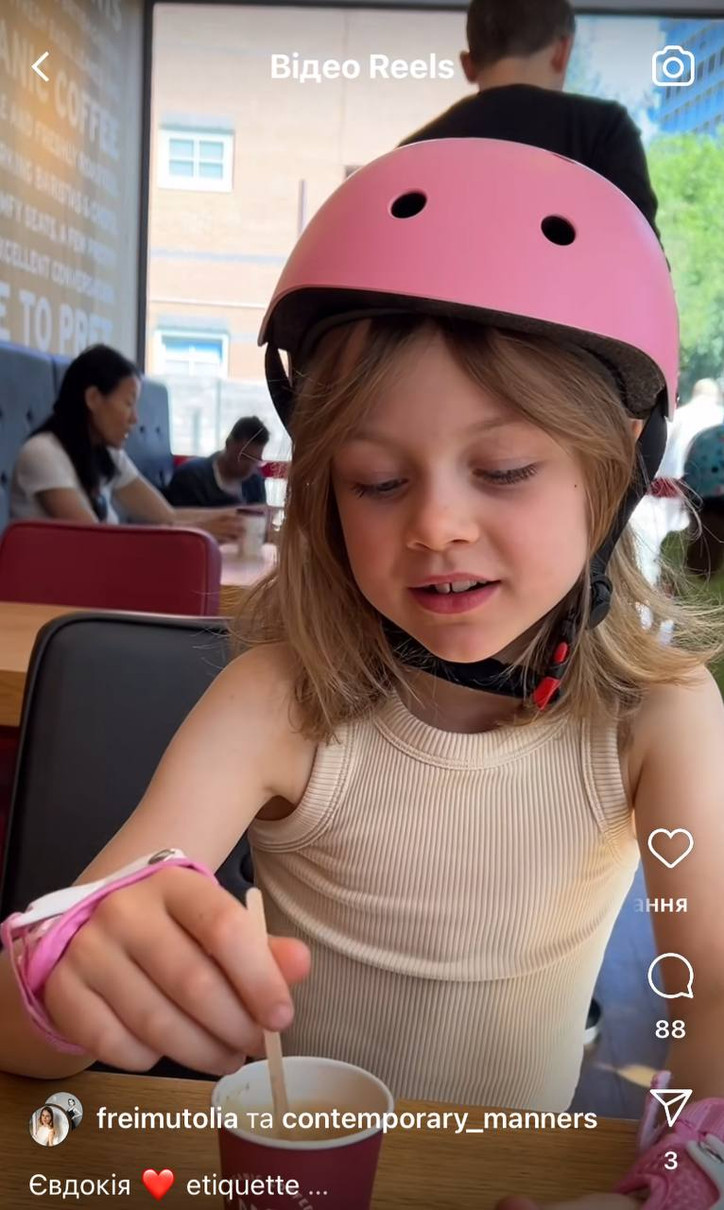Like this reel with the heart icon
724x1210 pixels.
click(670, 848)
